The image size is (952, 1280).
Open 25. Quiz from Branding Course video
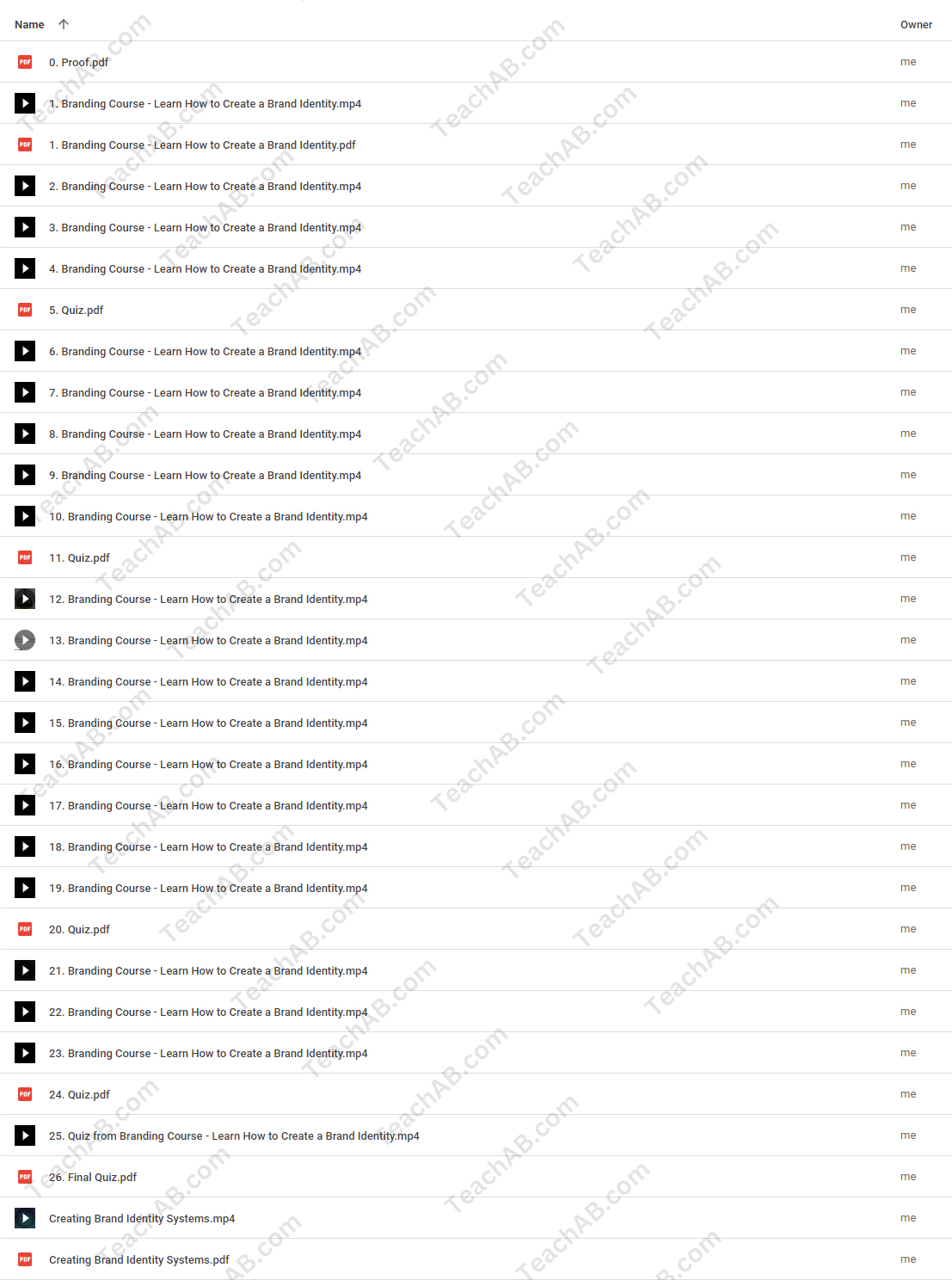coord(234,1135)
